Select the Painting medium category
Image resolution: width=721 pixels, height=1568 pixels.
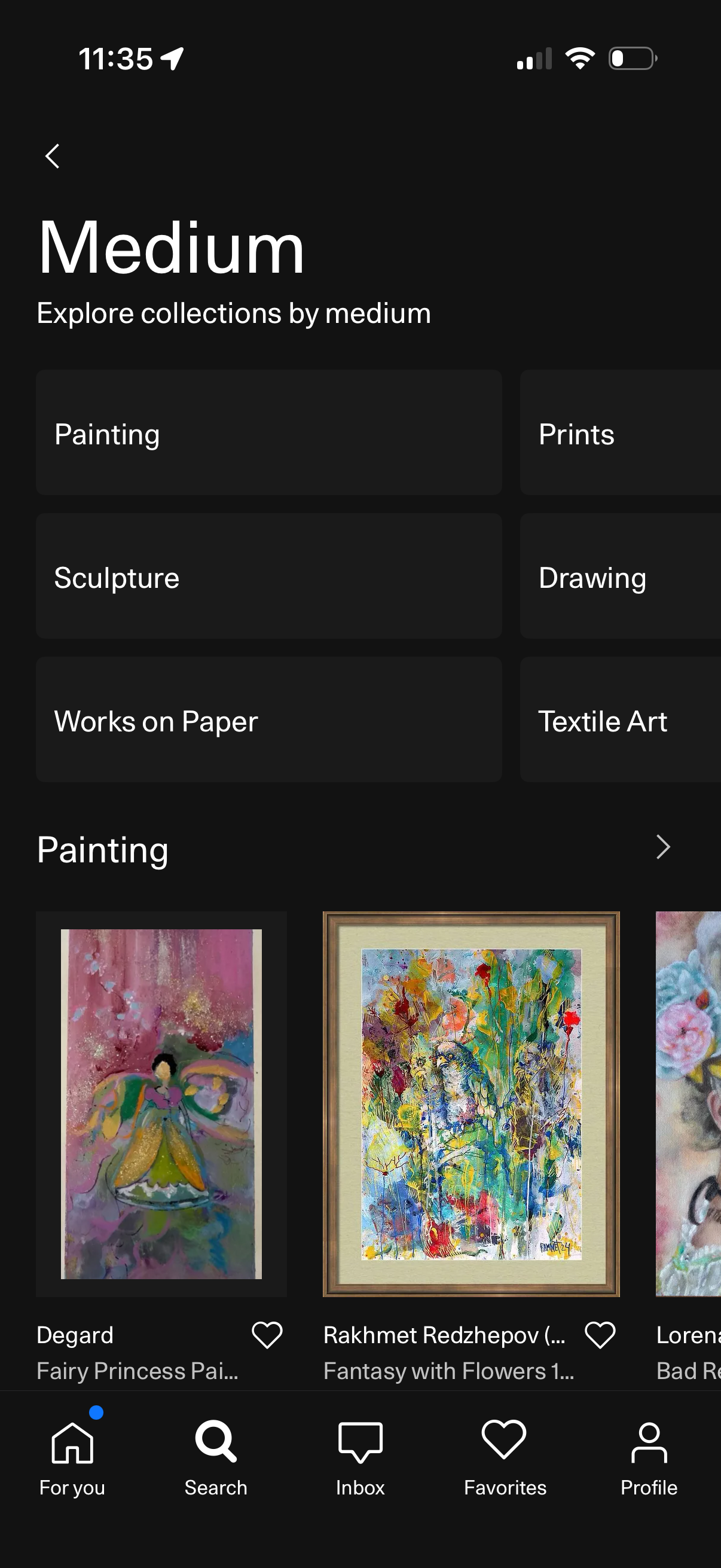tap(268, 434)
